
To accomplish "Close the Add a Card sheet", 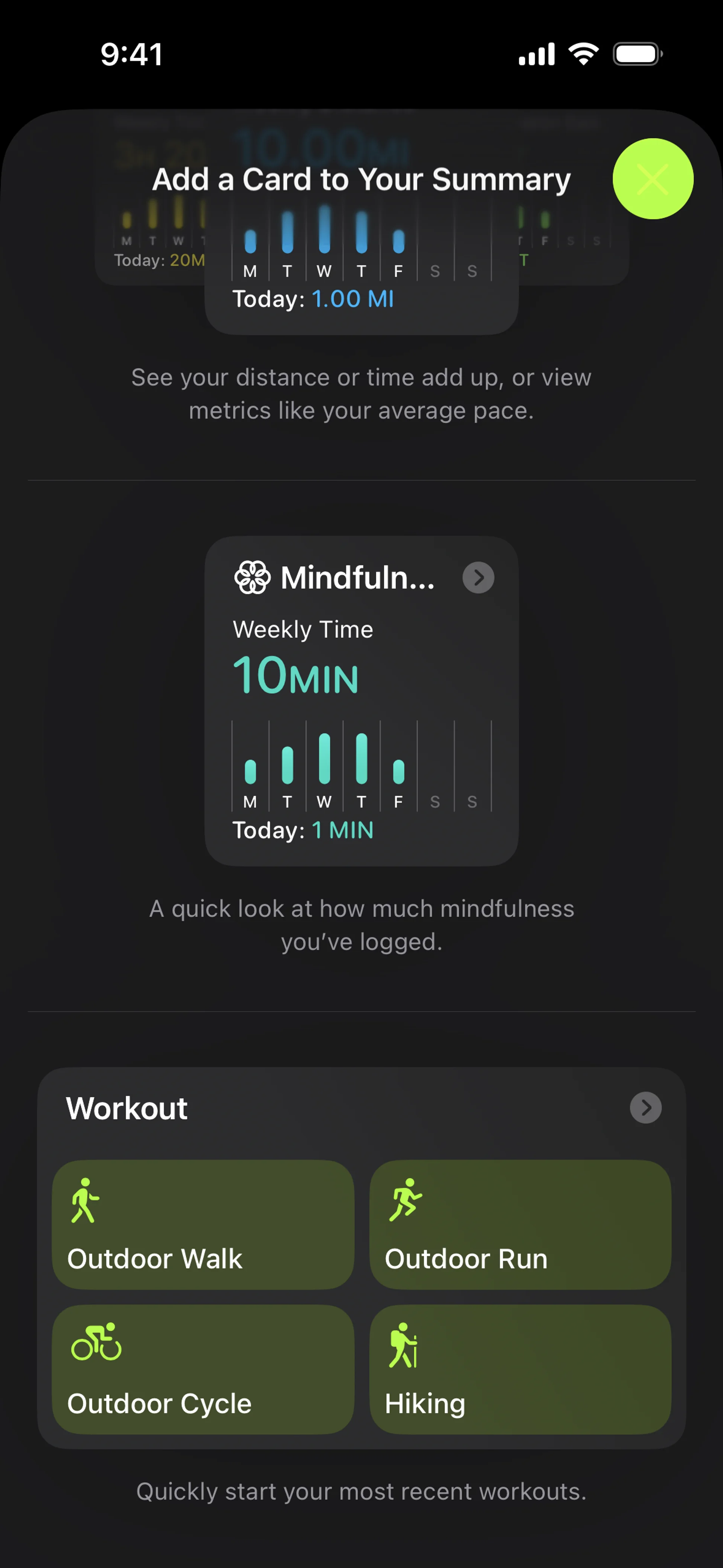I will pos(653,179).
